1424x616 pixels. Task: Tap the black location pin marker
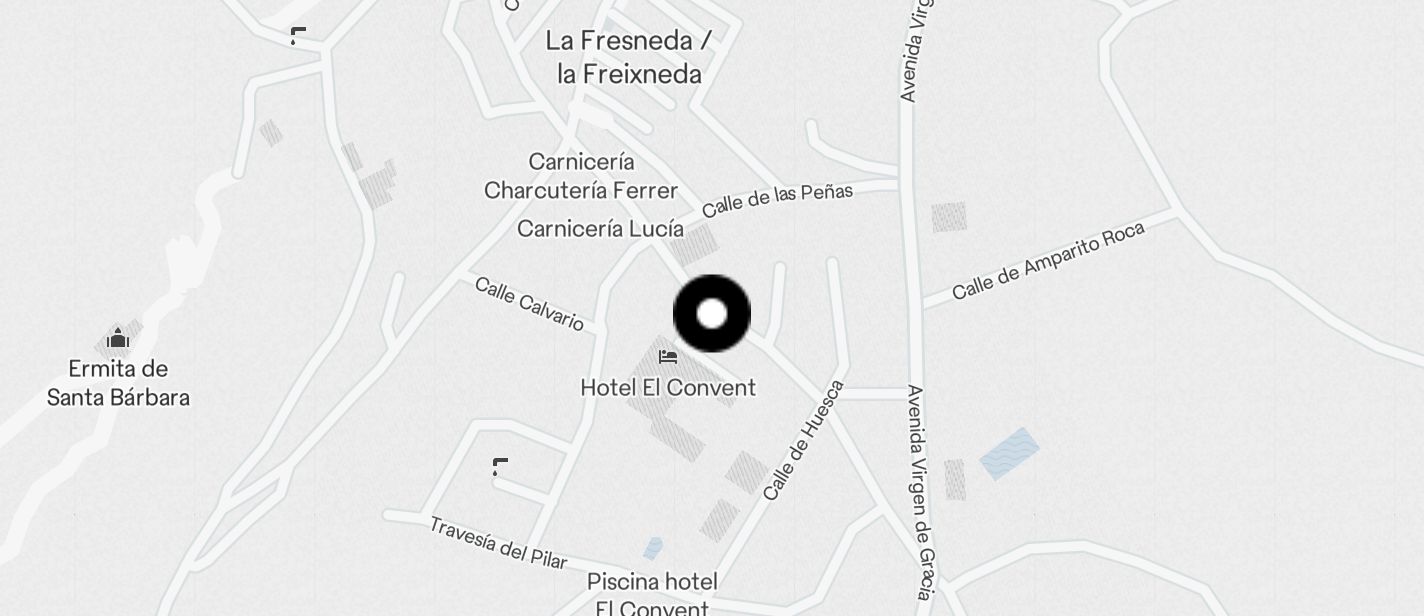tap(712, 314)
